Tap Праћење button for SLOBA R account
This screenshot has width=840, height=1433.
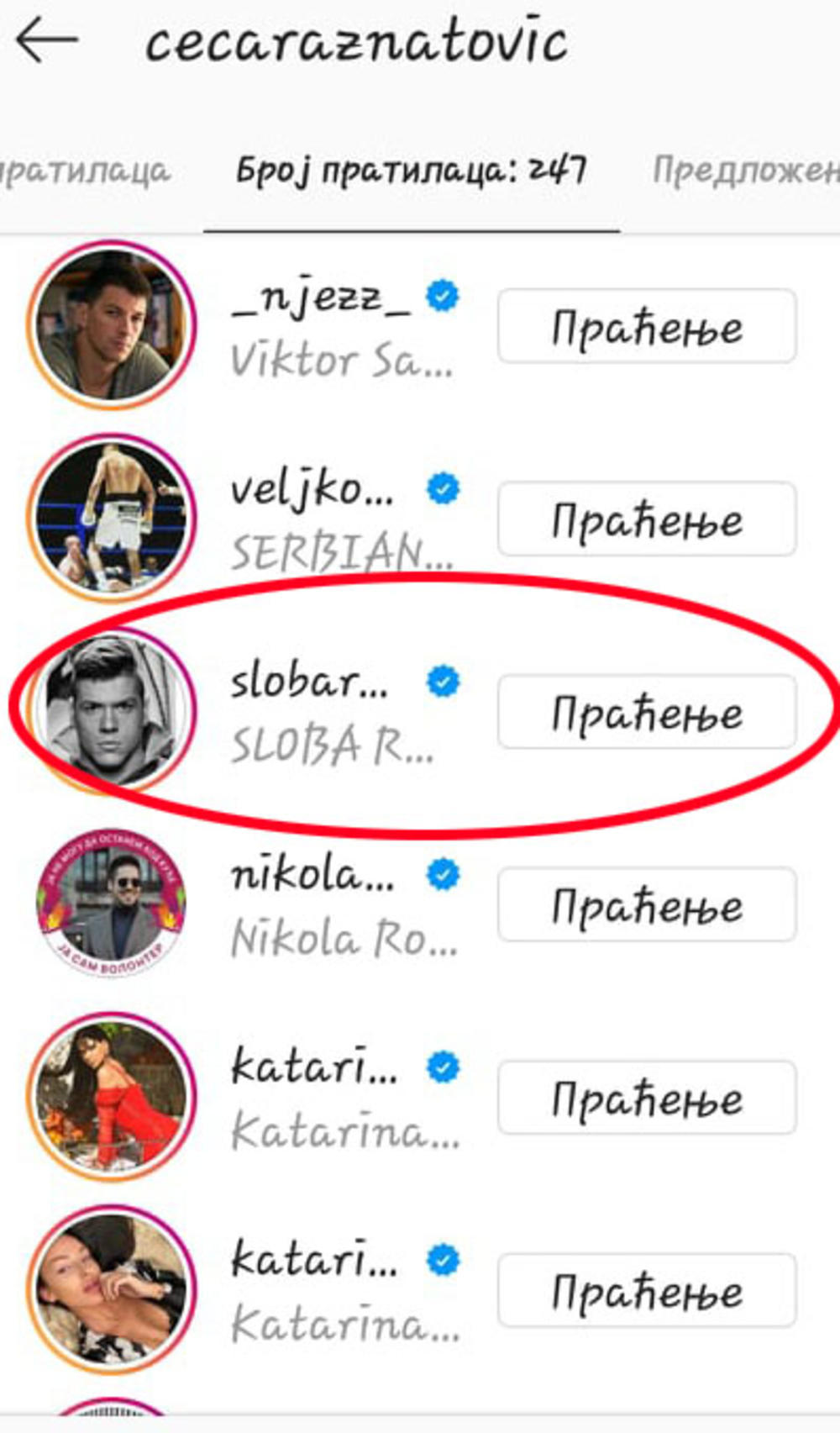pos(646,713)
